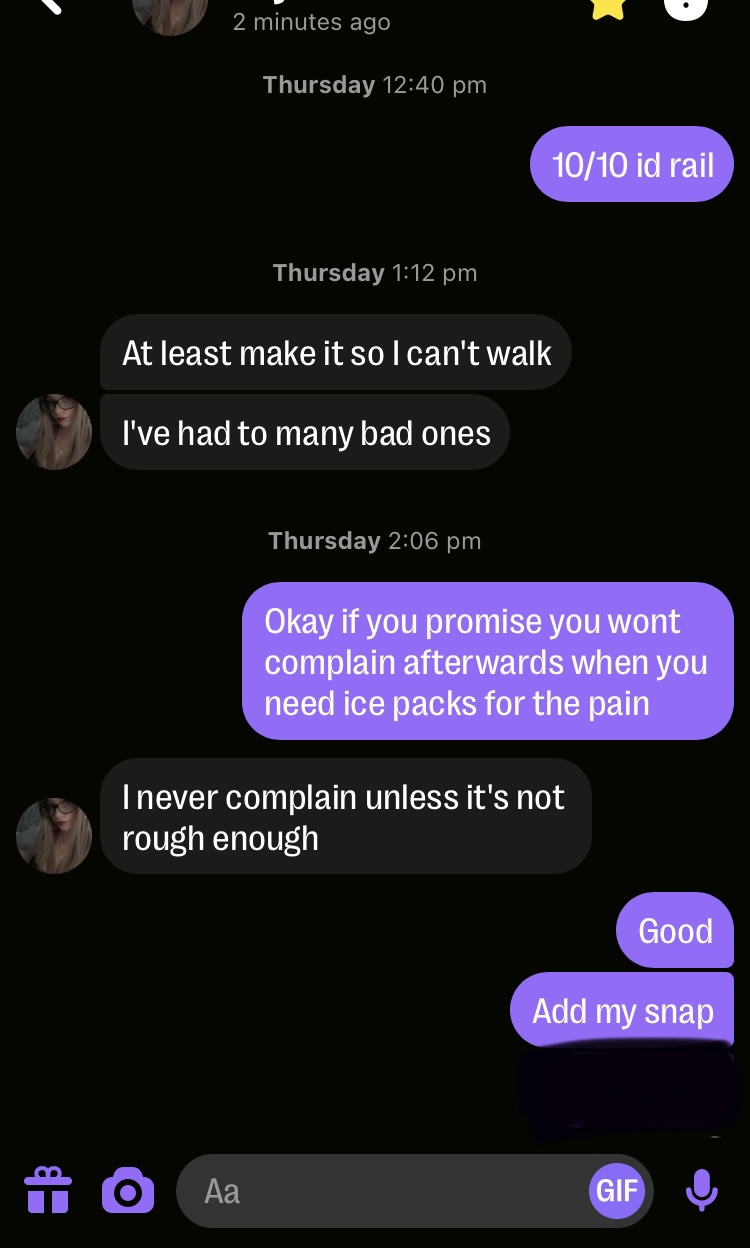The height and width of the screenshot is (1248, 750).
Task: Open the overflow menu in header
Action: (686, 8)
